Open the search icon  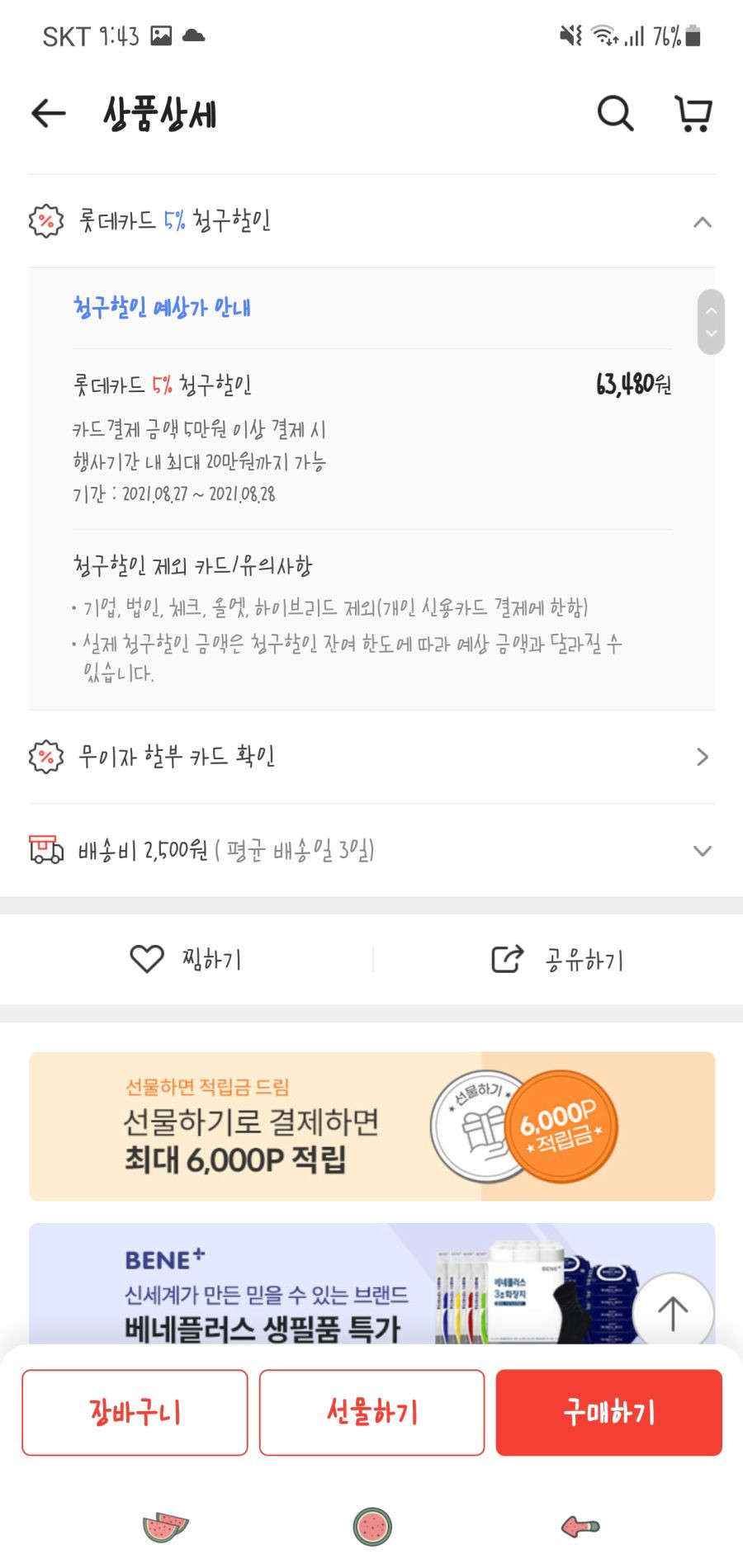[615, 113]
